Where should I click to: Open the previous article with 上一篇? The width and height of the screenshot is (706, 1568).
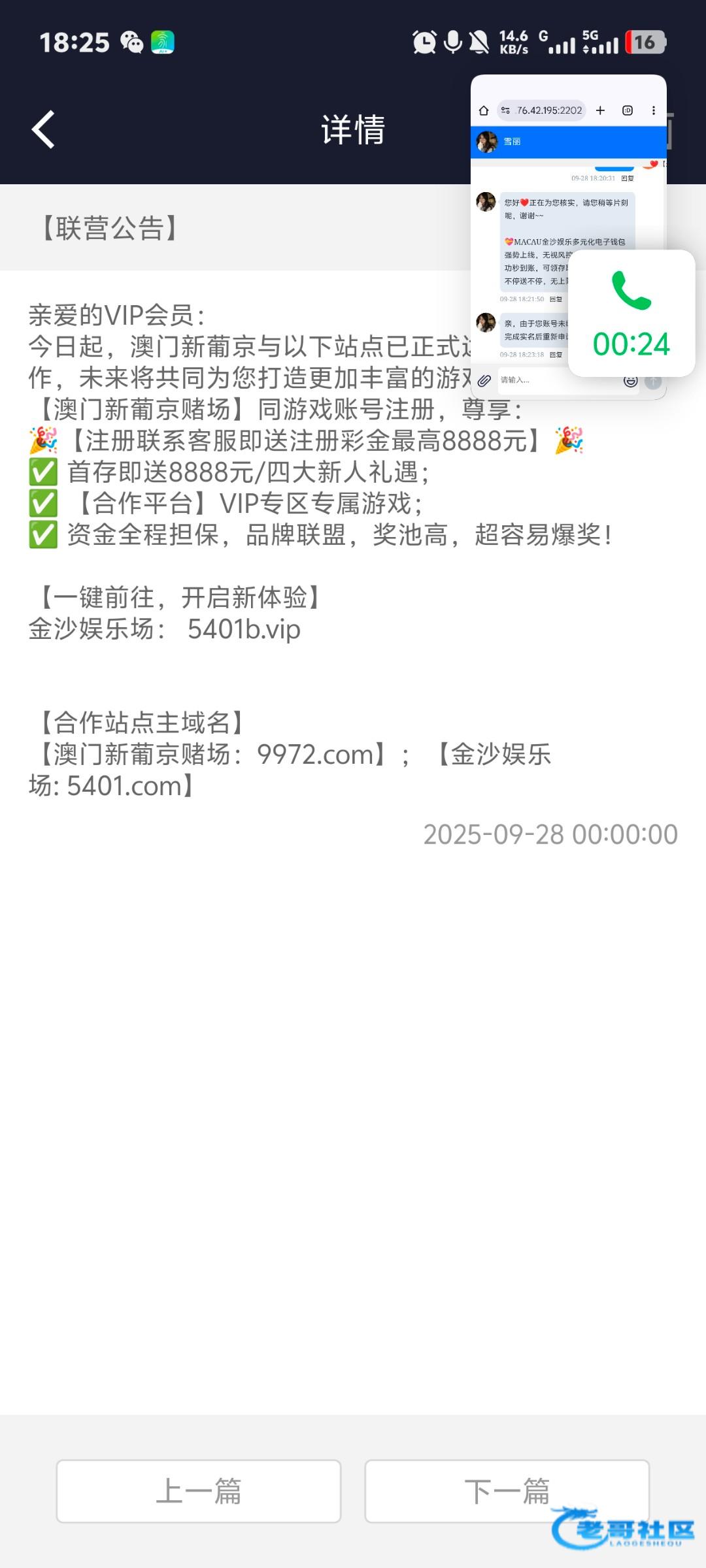tap(199, 1491)
